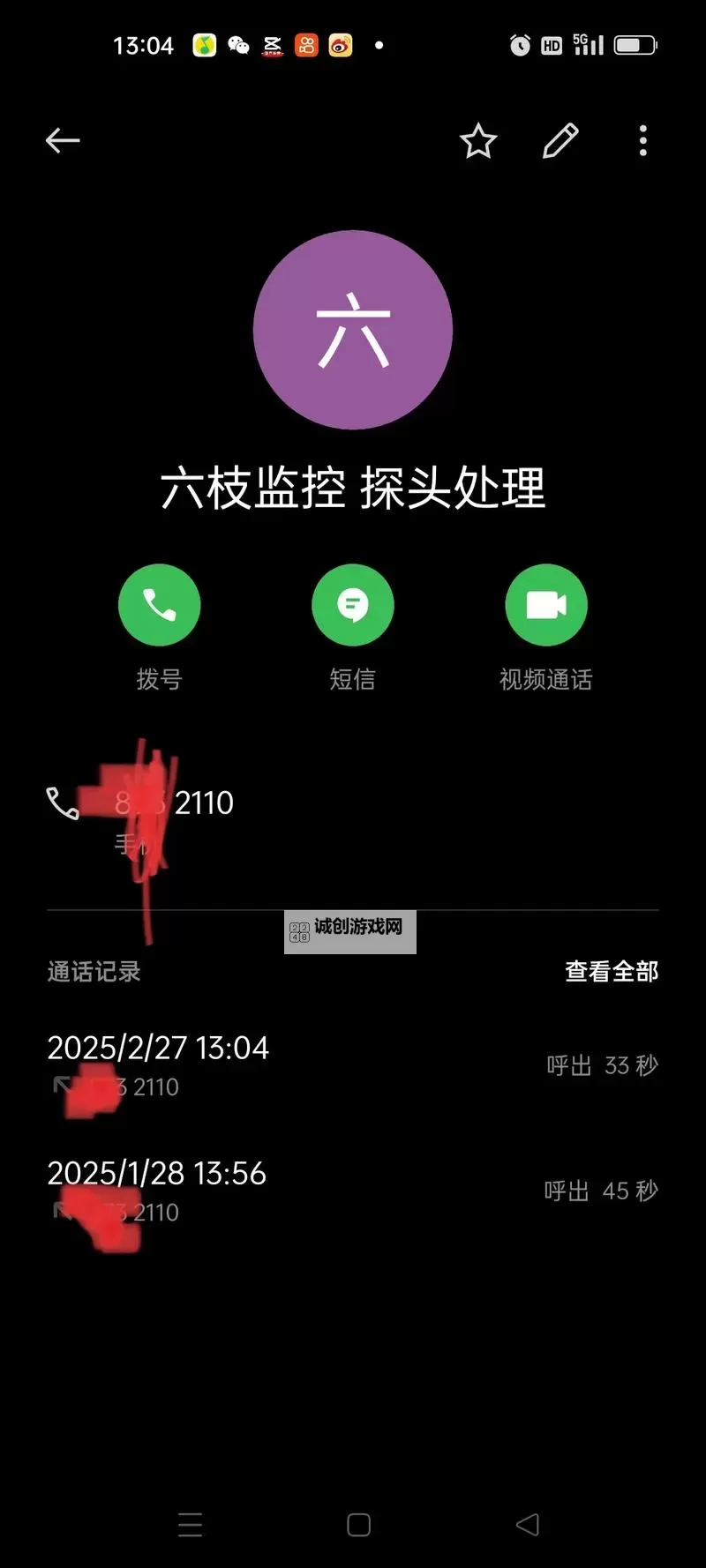Tap the back arrow to leave contact details
This screenshot has height=1568, width=706.
pos(61,141)
